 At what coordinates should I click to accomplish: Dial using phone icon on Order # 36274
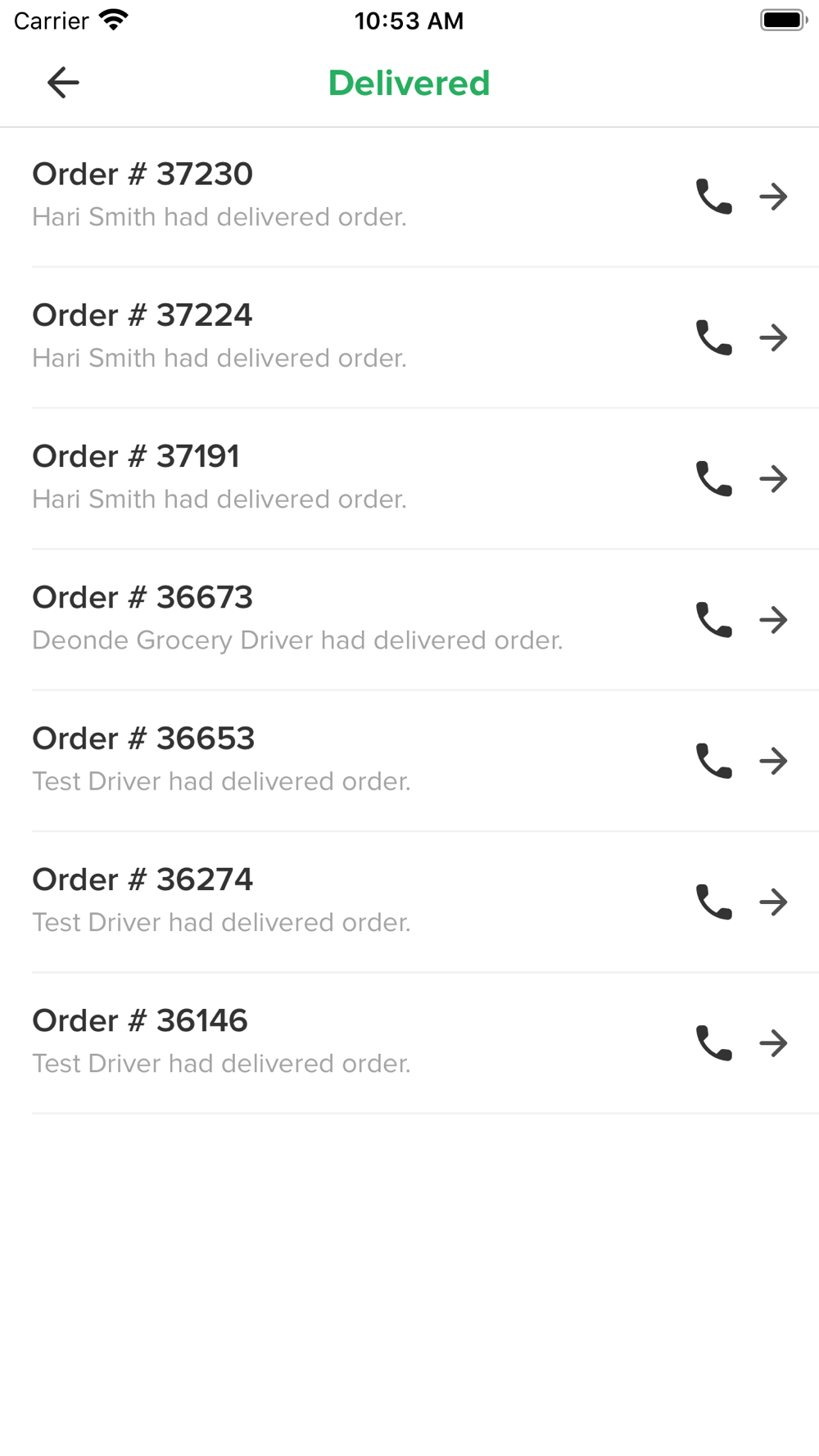[x=714, y=902]
